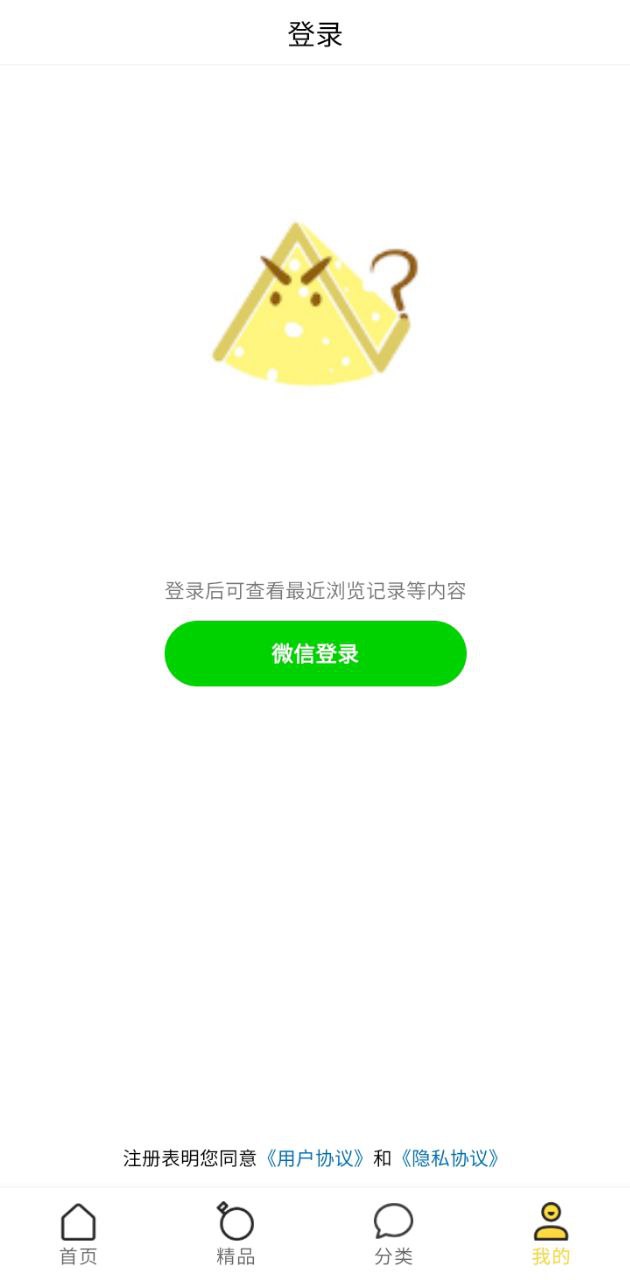Go to the 精品 tab
The height and width of the screenshot is (1280, 630).
(x=236, y=1234)
